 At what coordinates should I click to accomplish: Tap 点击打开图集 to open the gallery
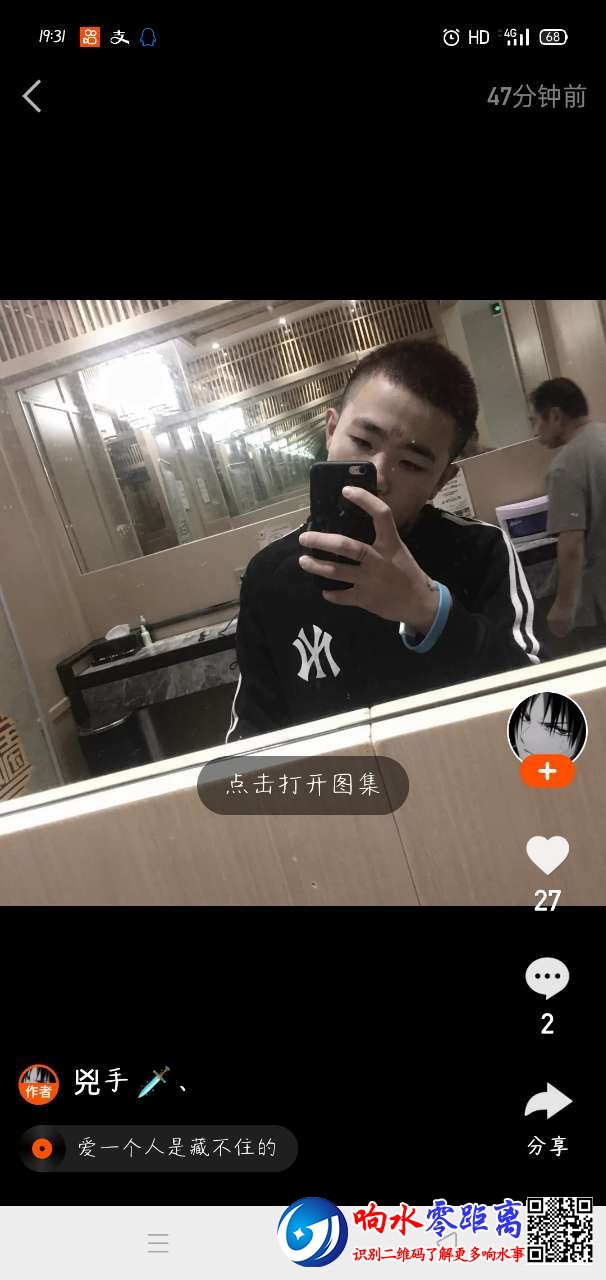303,785
